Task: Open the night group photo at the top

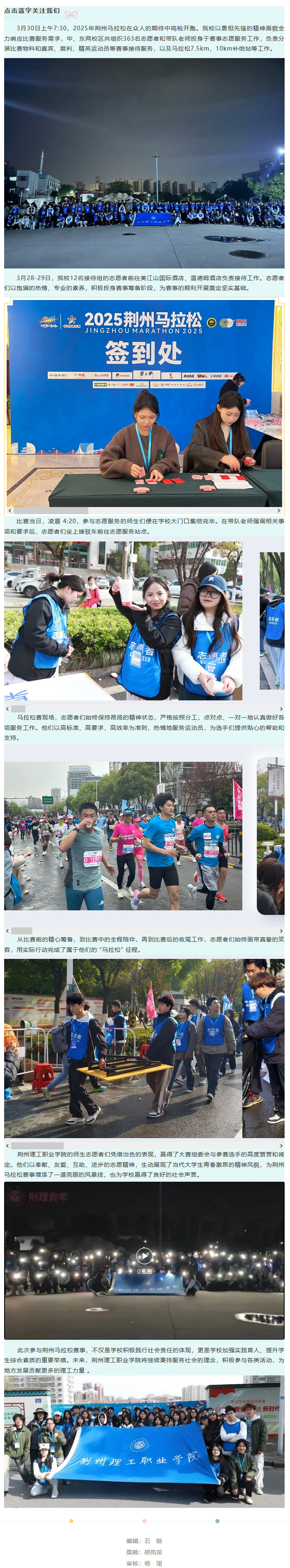Action: pos(144,163)
